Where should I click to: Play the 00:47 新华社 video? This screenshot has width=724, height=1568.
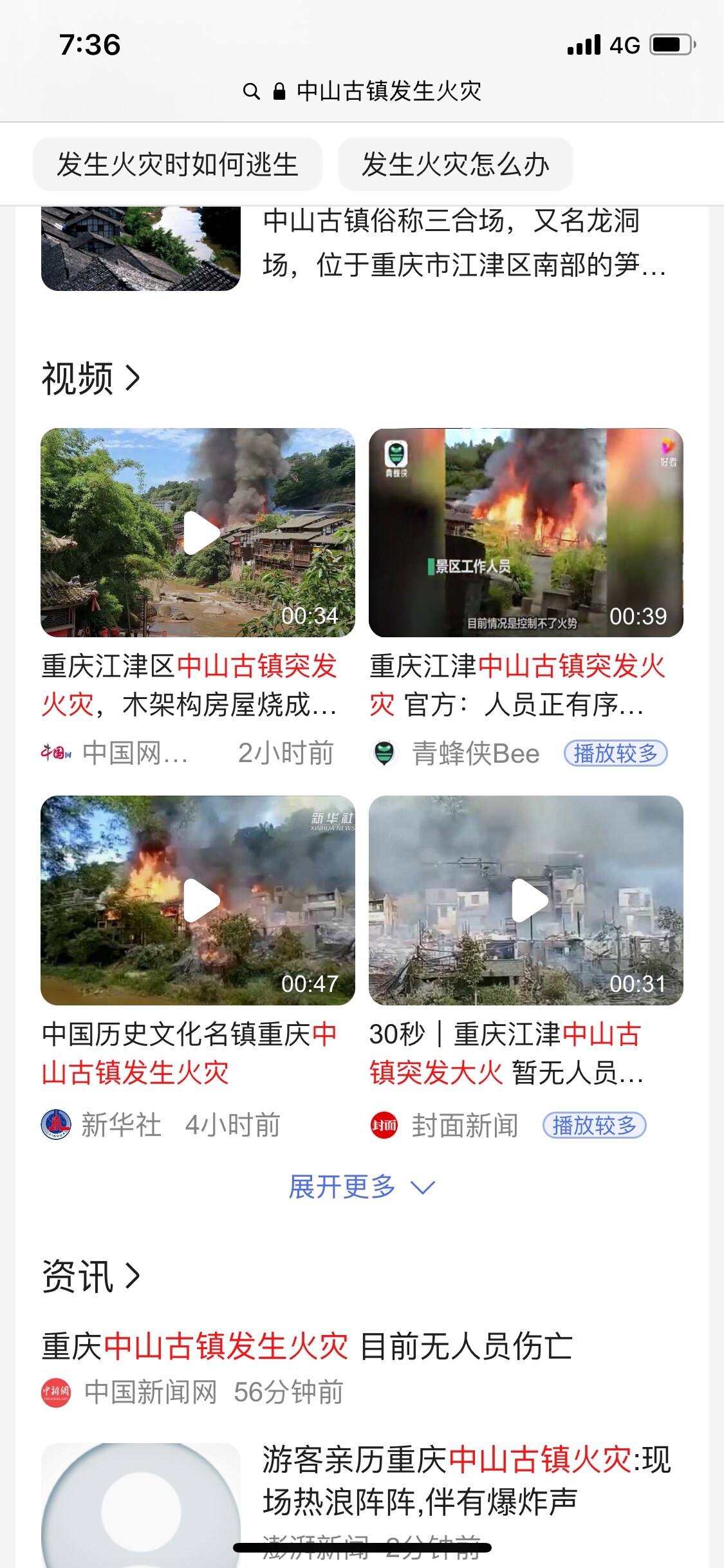tap(198, 900)
